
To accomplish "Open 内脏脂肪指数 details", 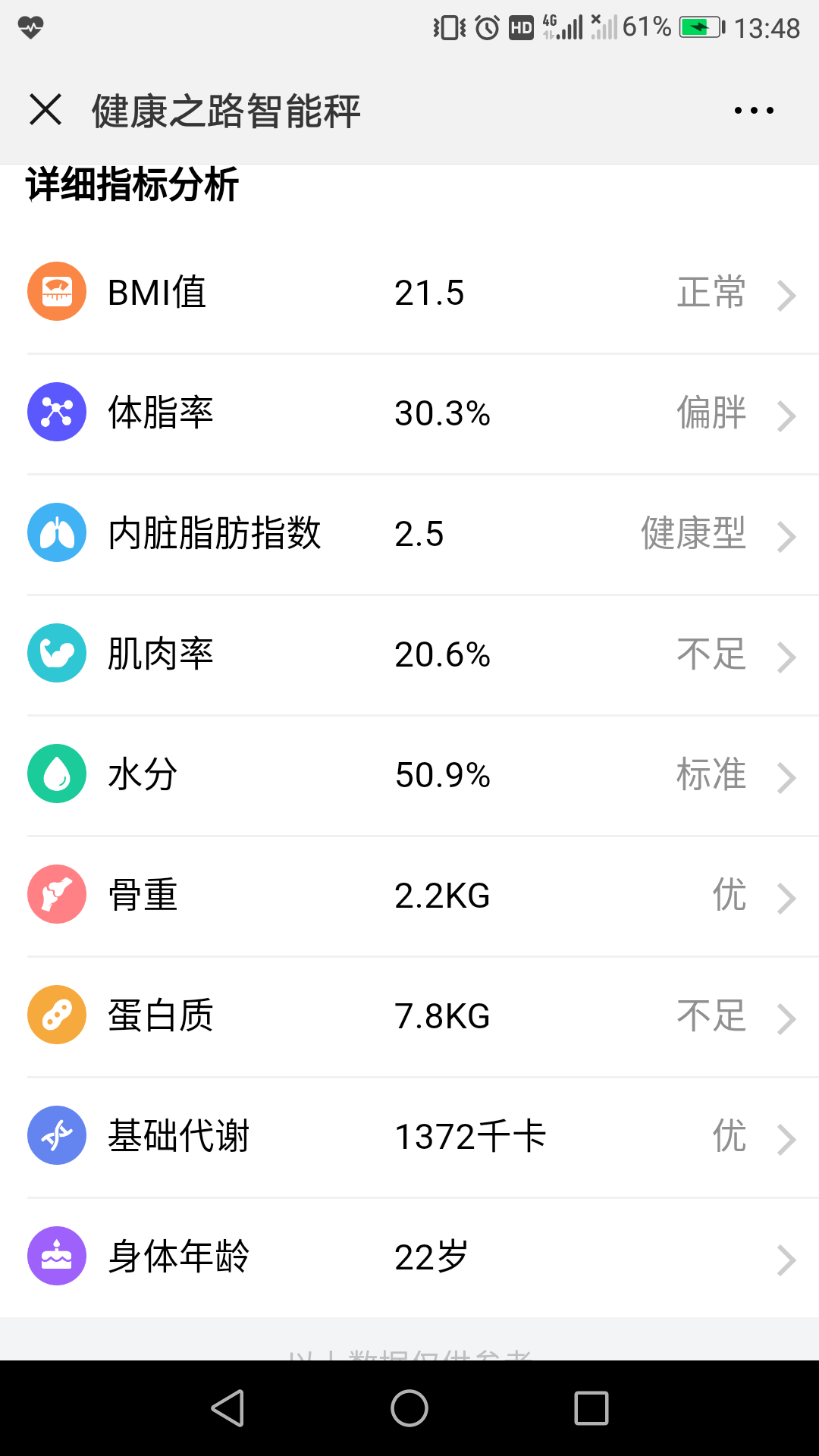I will 409,534.
